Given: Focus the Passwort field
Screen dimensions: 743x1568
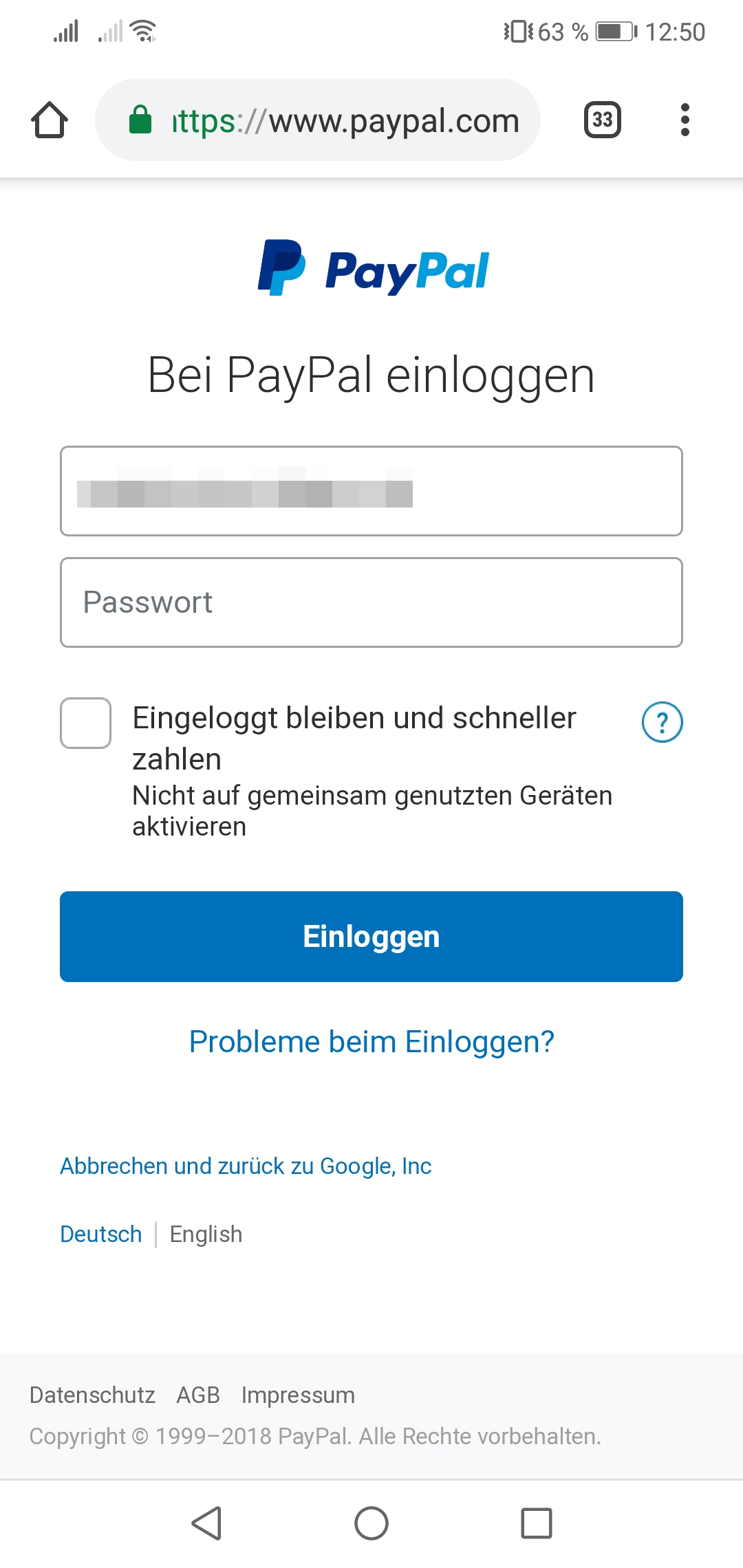Looking at the screenshot, I should (371, 602).
